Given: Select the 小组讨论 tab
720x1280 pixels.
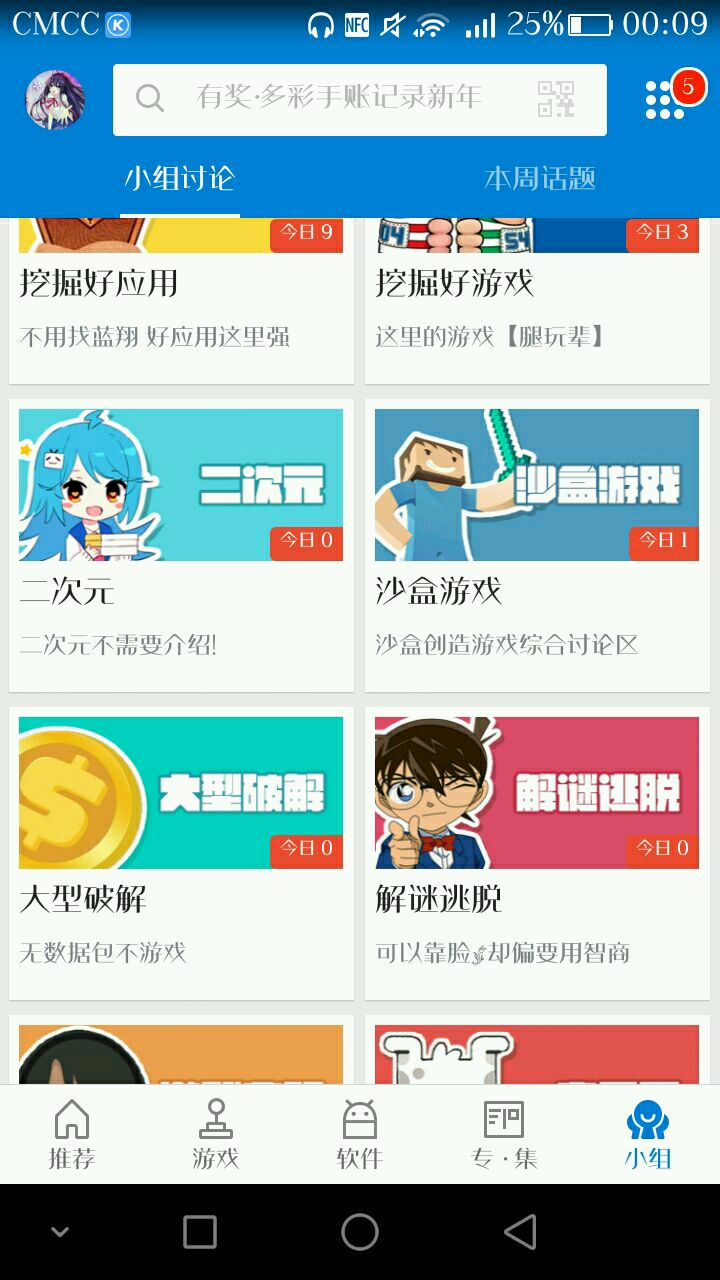Looking at the screenshot, I should 180,179.
